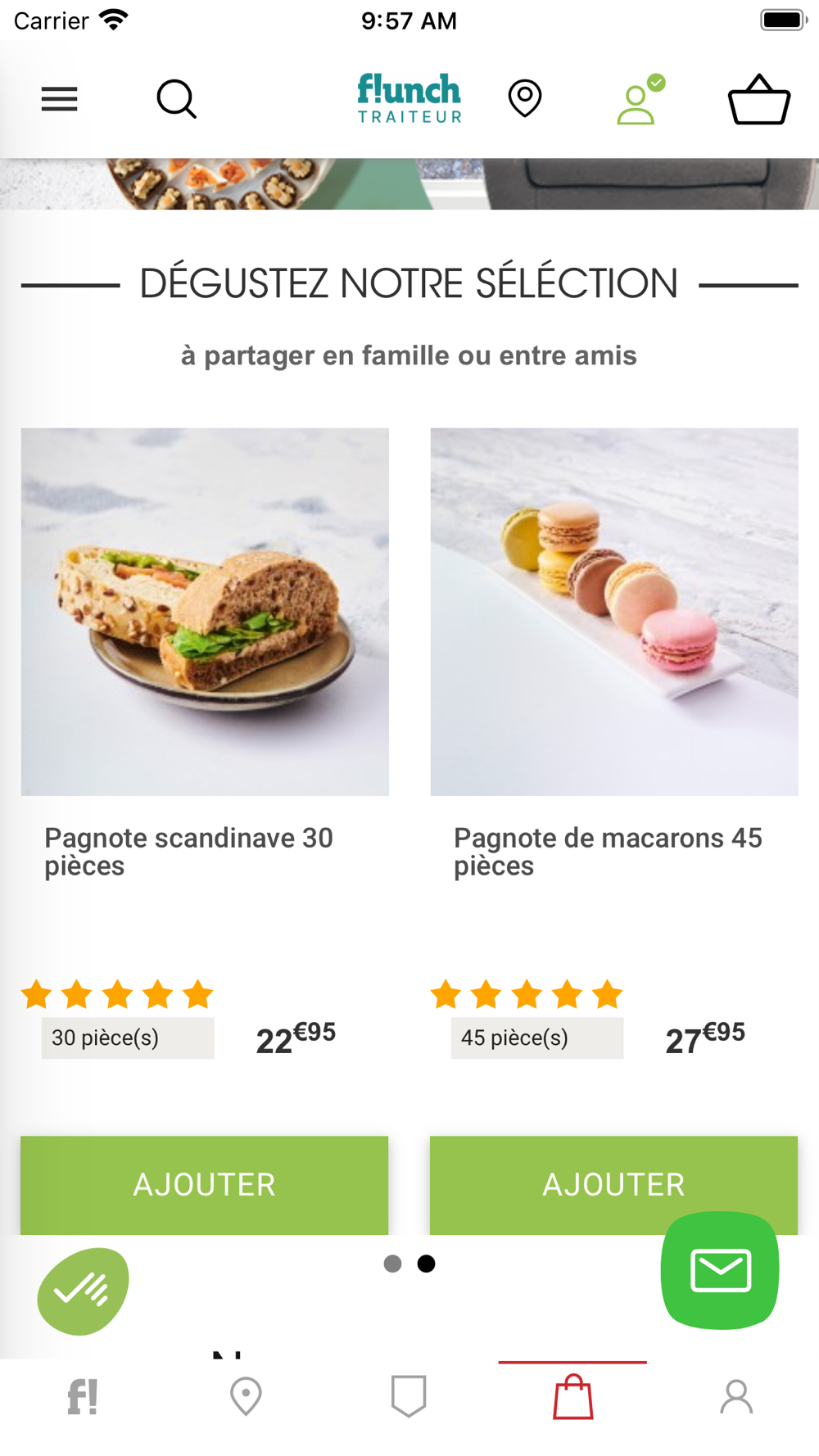Select the red shopping bag tab
This screenshot has height=1456, width=819.
(x=572, y=1396)
